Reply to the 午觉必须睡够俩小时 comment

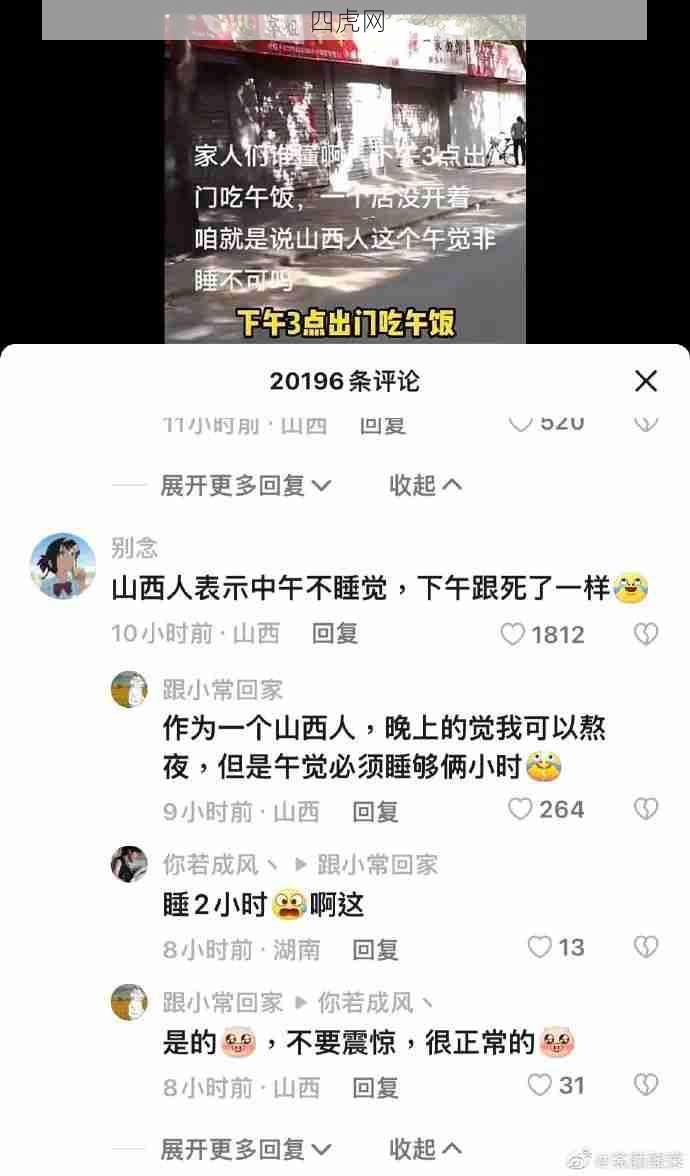tap(375, 811)
